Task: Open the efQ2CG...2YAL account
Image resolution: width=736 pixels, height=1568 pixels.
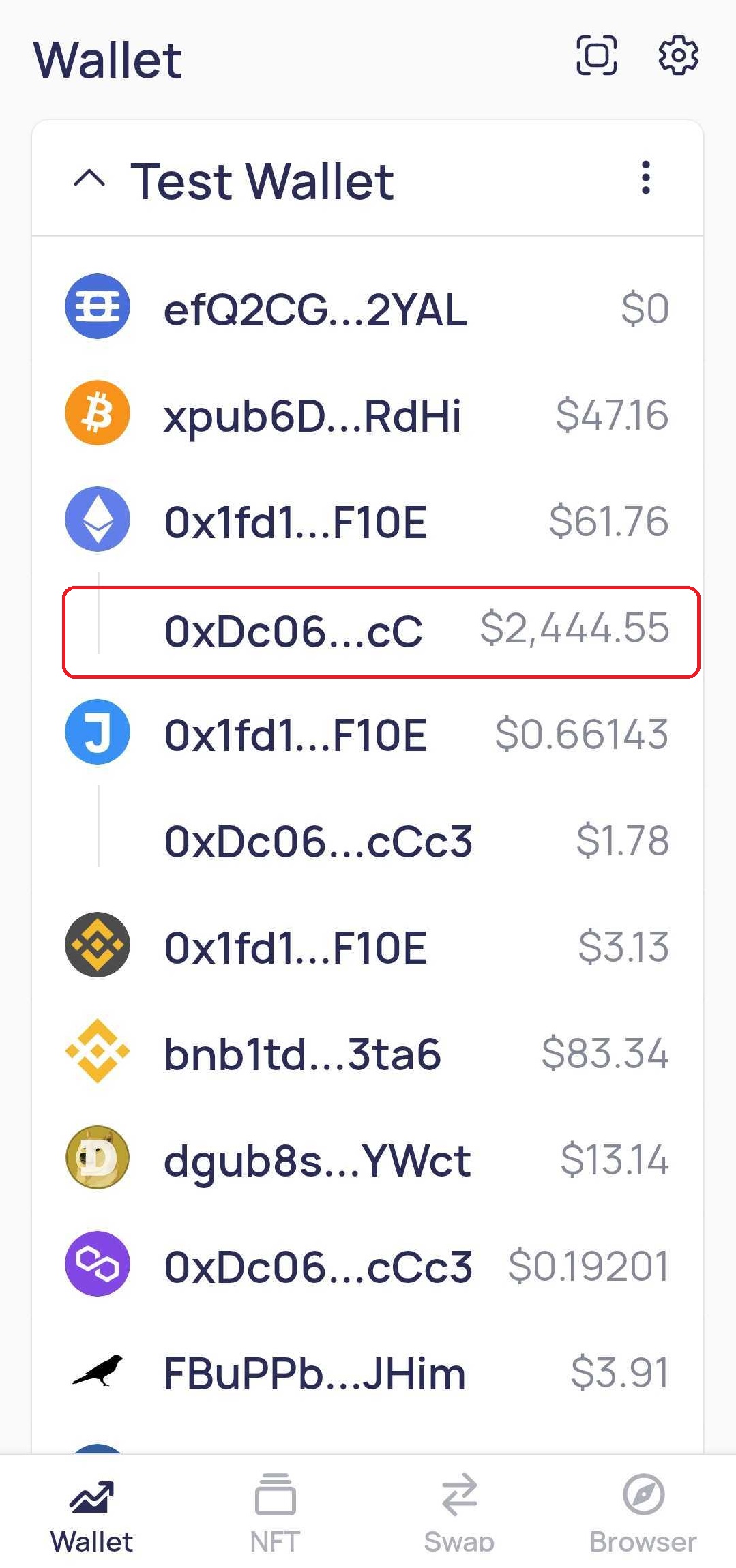Action: click(367, 308)
